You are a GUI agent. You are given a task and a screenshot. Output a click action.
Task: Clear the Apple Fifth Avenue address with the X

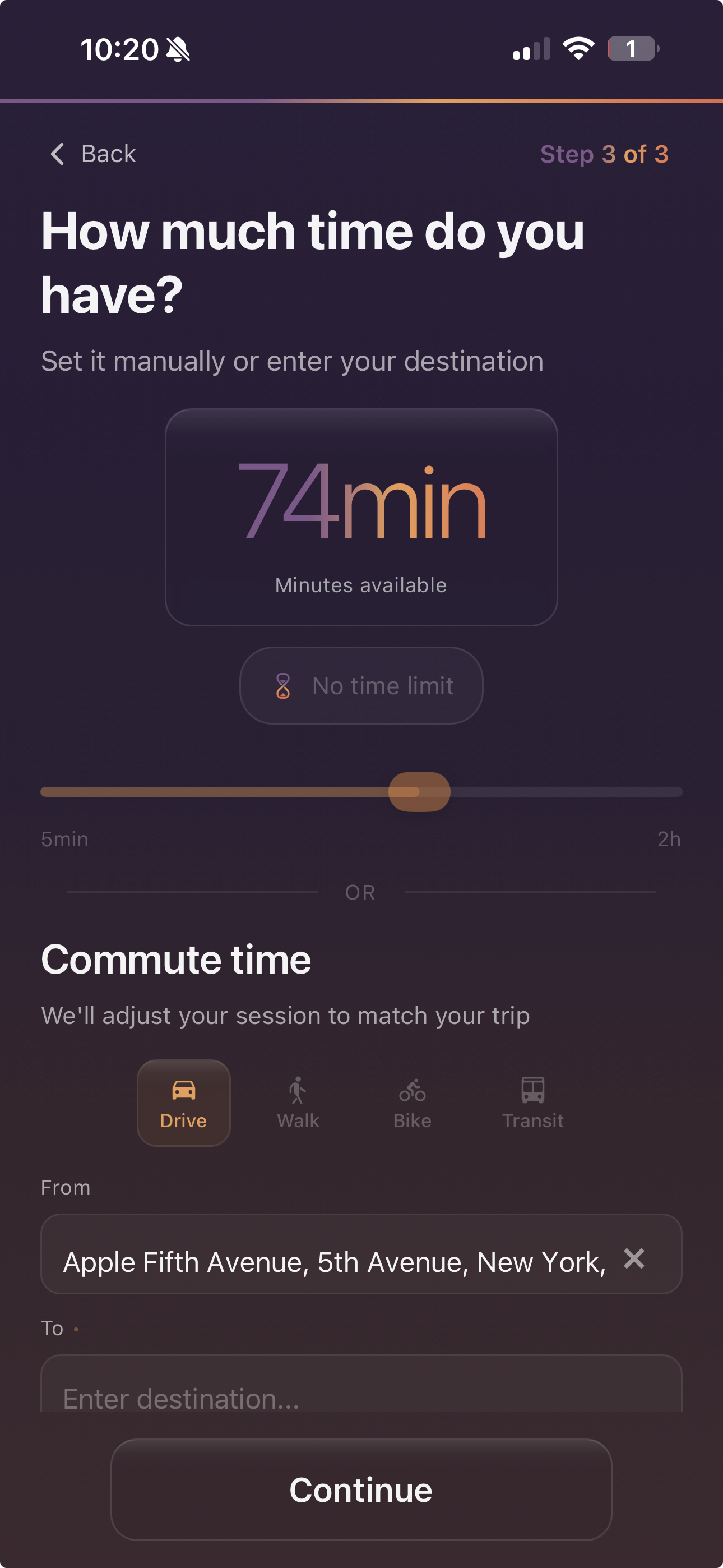point(633,1261)
